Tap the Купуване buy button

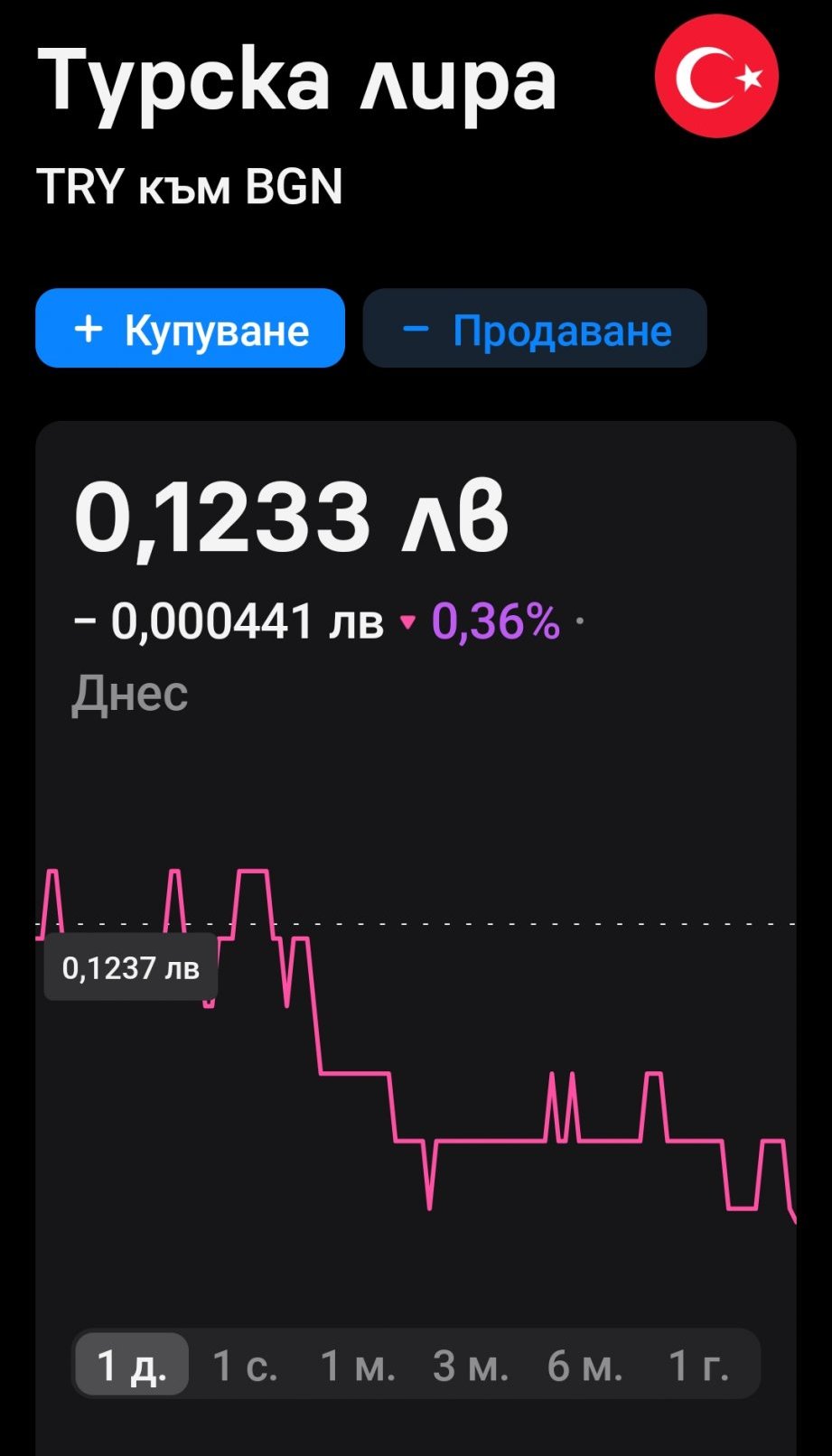pyautogui.click(x=190, y=329)
